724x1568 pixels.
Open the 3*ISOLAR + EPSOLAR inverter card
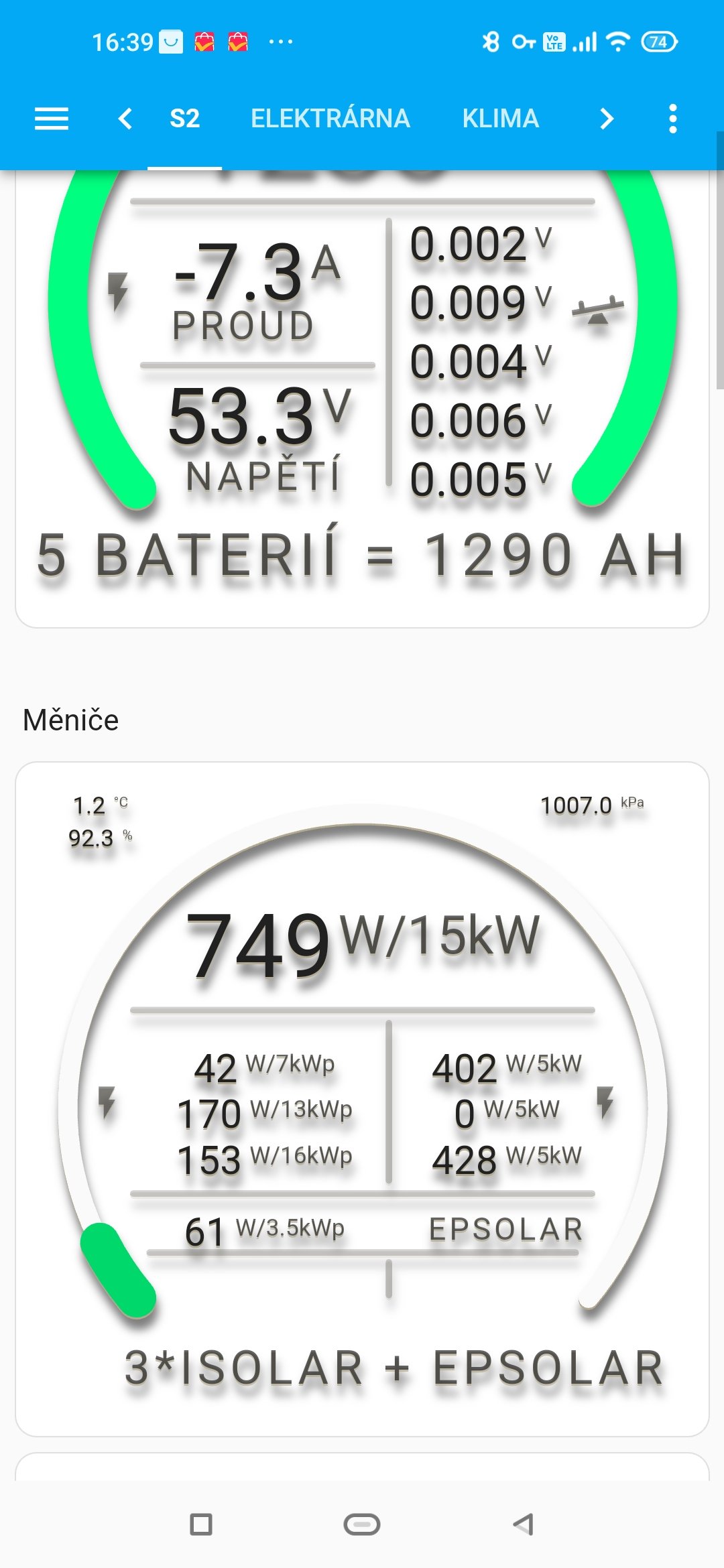point(362,1099)
